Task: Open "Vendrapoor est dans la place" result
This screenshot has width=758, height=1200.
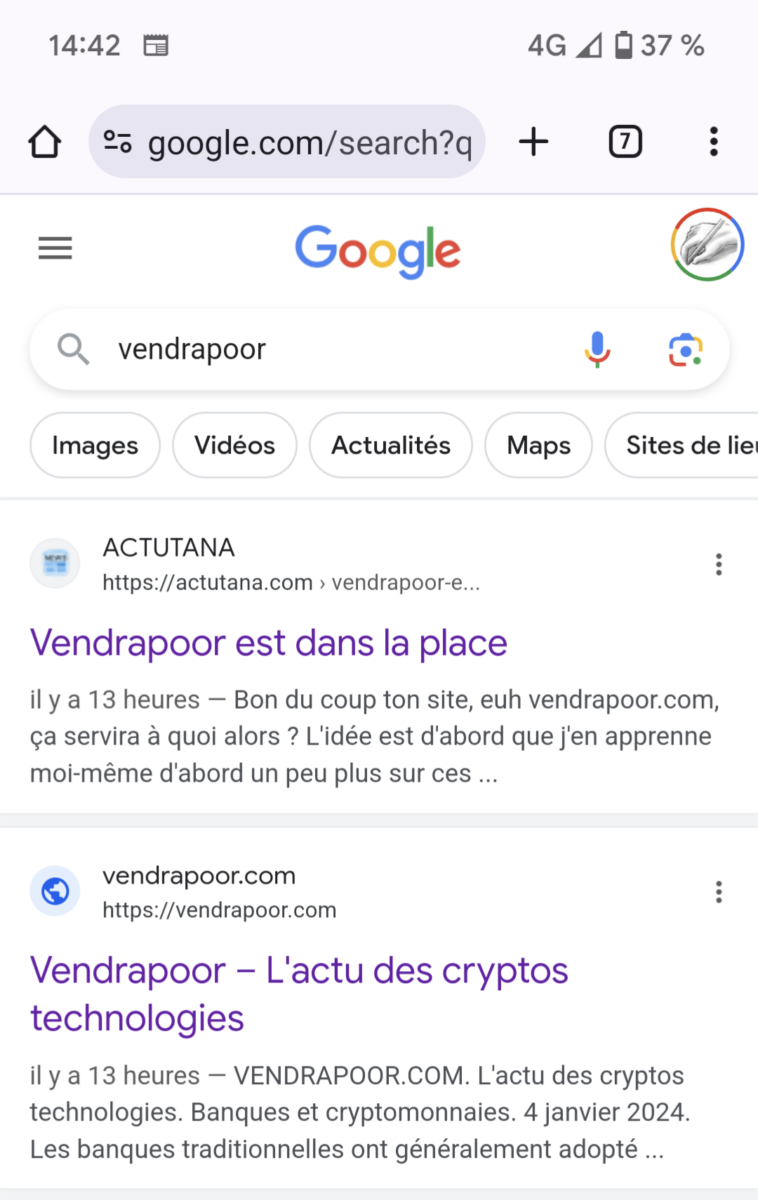Action: (269, 642)
